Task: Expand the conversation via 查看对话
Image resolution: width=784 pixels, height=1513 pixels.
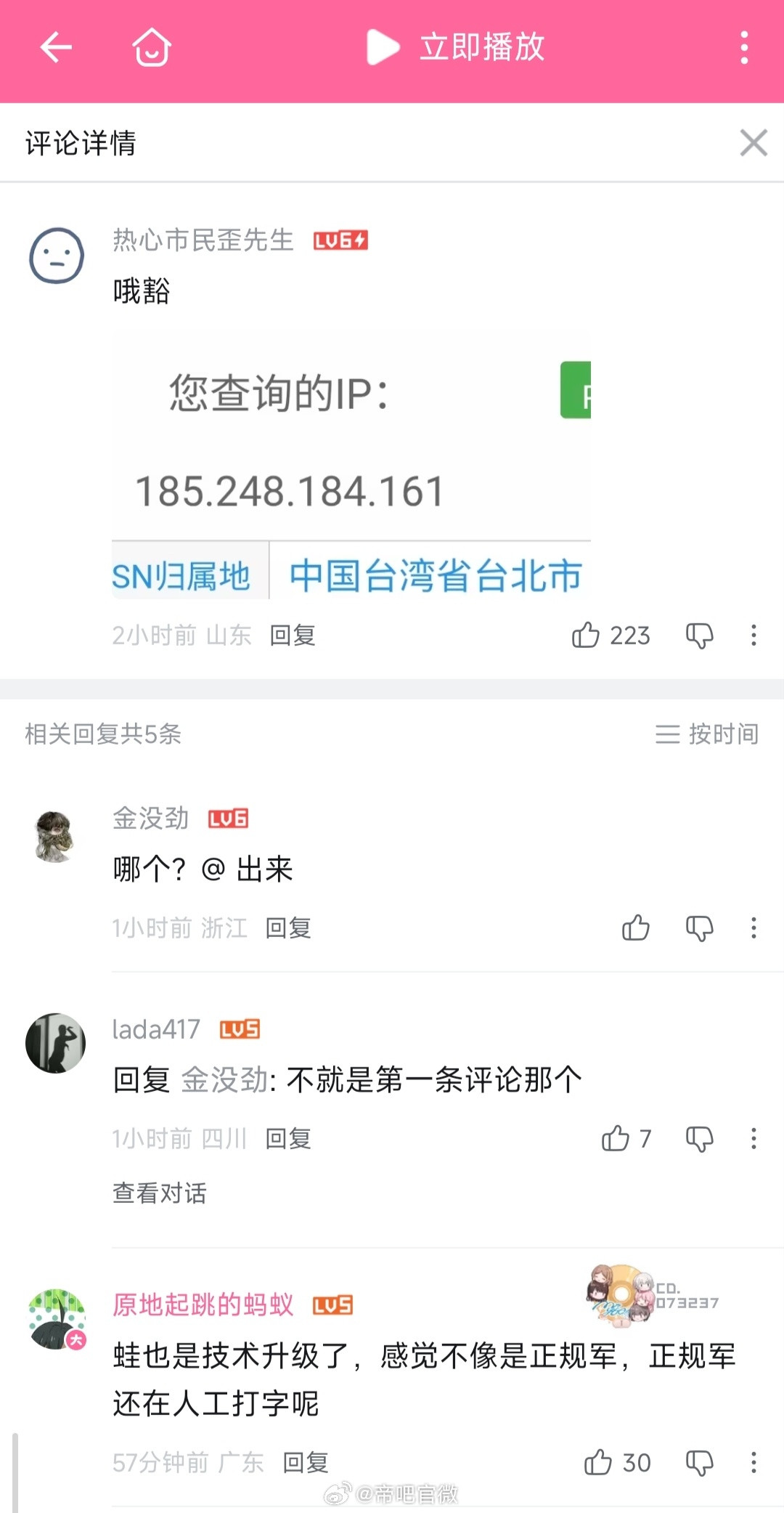Action: pyautogui.click(x=160, y=1193)
